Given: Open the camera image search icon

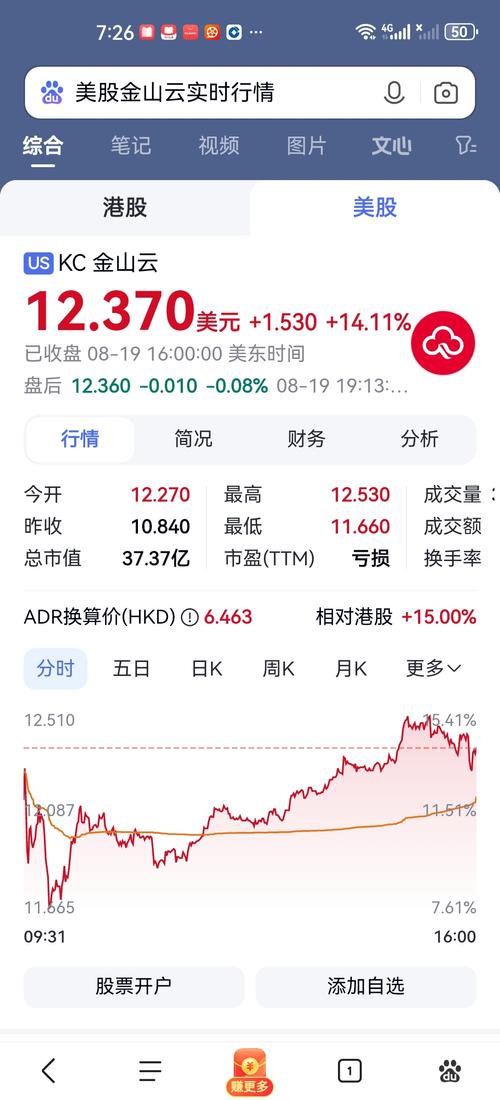Looking at the screenshot, I should tap(445, 93).
